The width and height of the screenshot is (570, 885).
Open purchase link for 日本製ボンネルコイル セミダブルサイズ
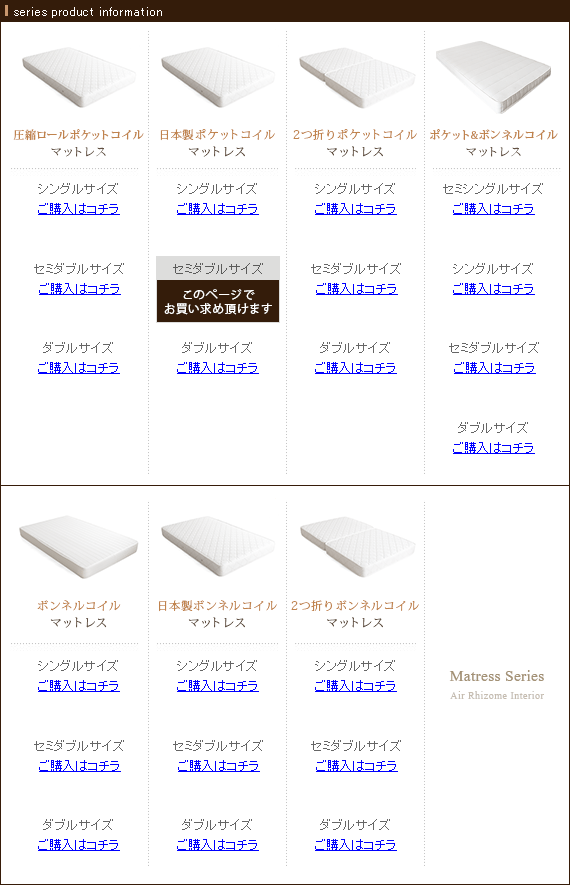coord(218,766)
